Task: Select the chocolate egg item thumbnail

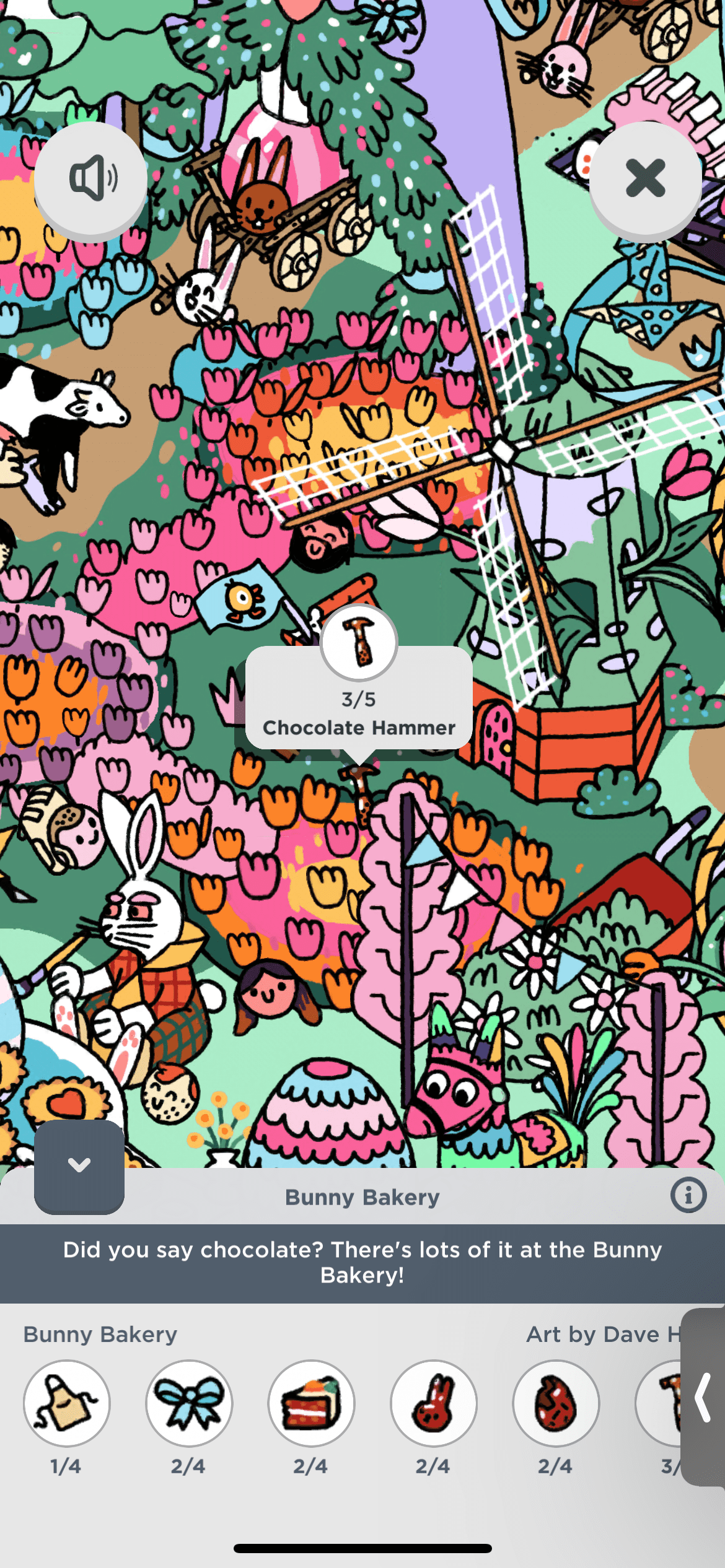Action: pos(556,1403)
